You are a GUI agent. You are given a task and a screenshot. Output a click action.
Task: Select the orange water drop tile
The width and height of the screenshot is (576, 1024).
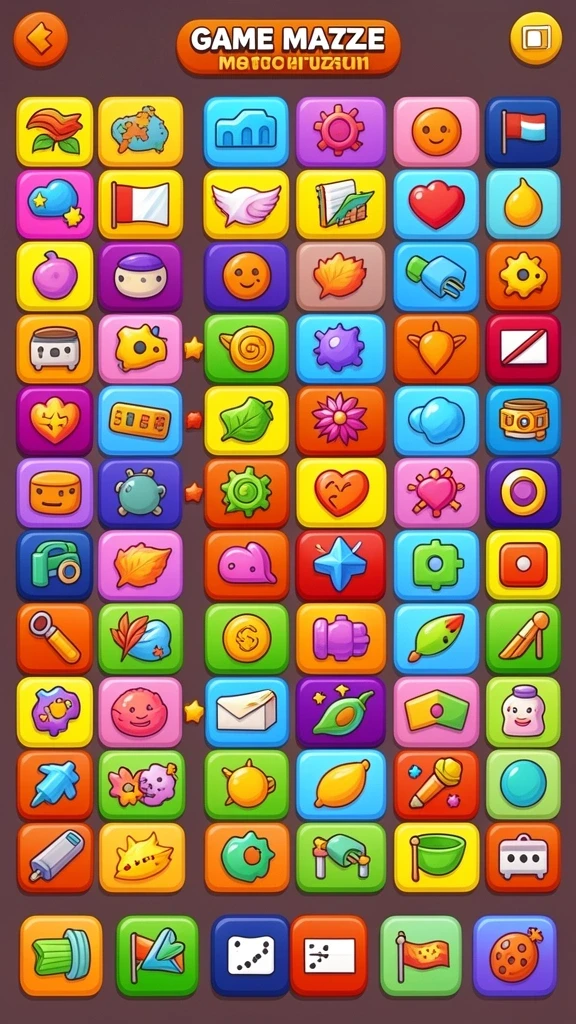click(522, 204)
